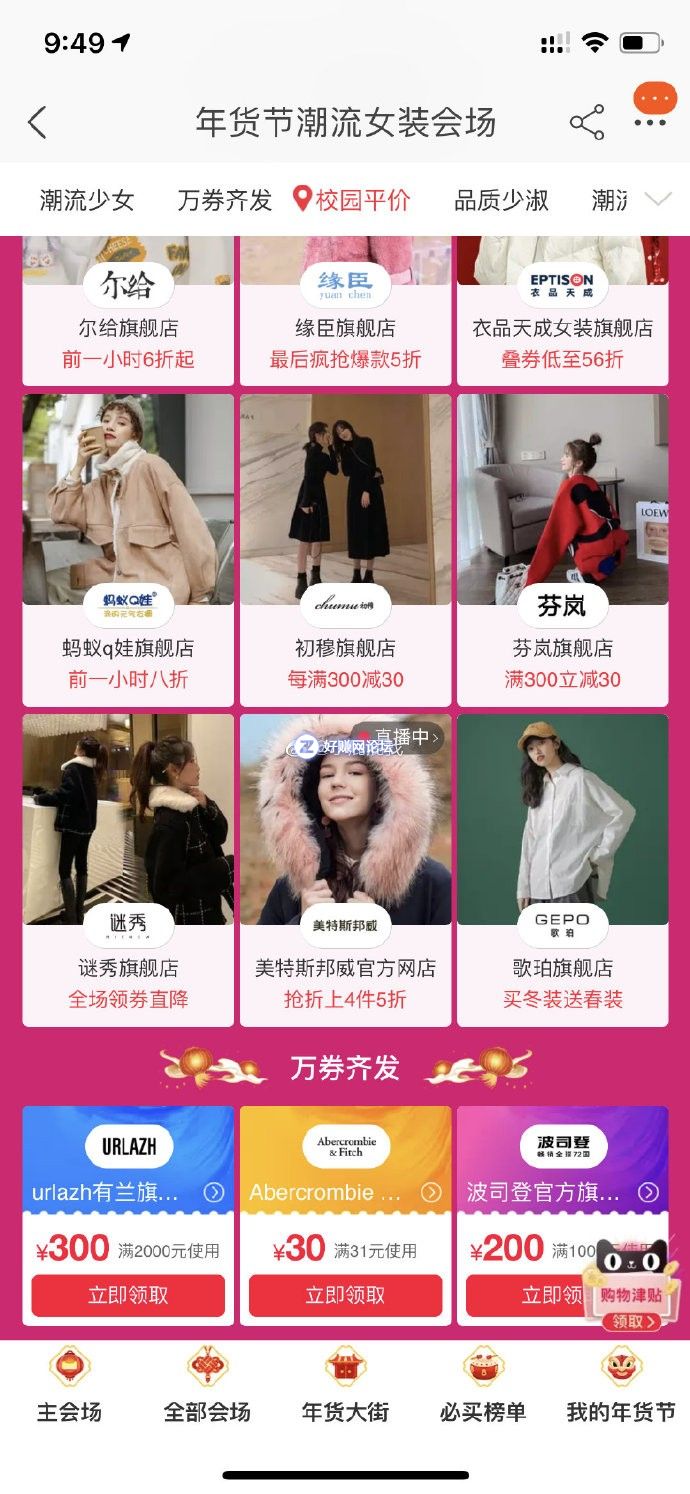Screen dimensions: 690x1494
Task: Open 美特斯邦威官方网店 live card
Action: click(x=345, y=869)
